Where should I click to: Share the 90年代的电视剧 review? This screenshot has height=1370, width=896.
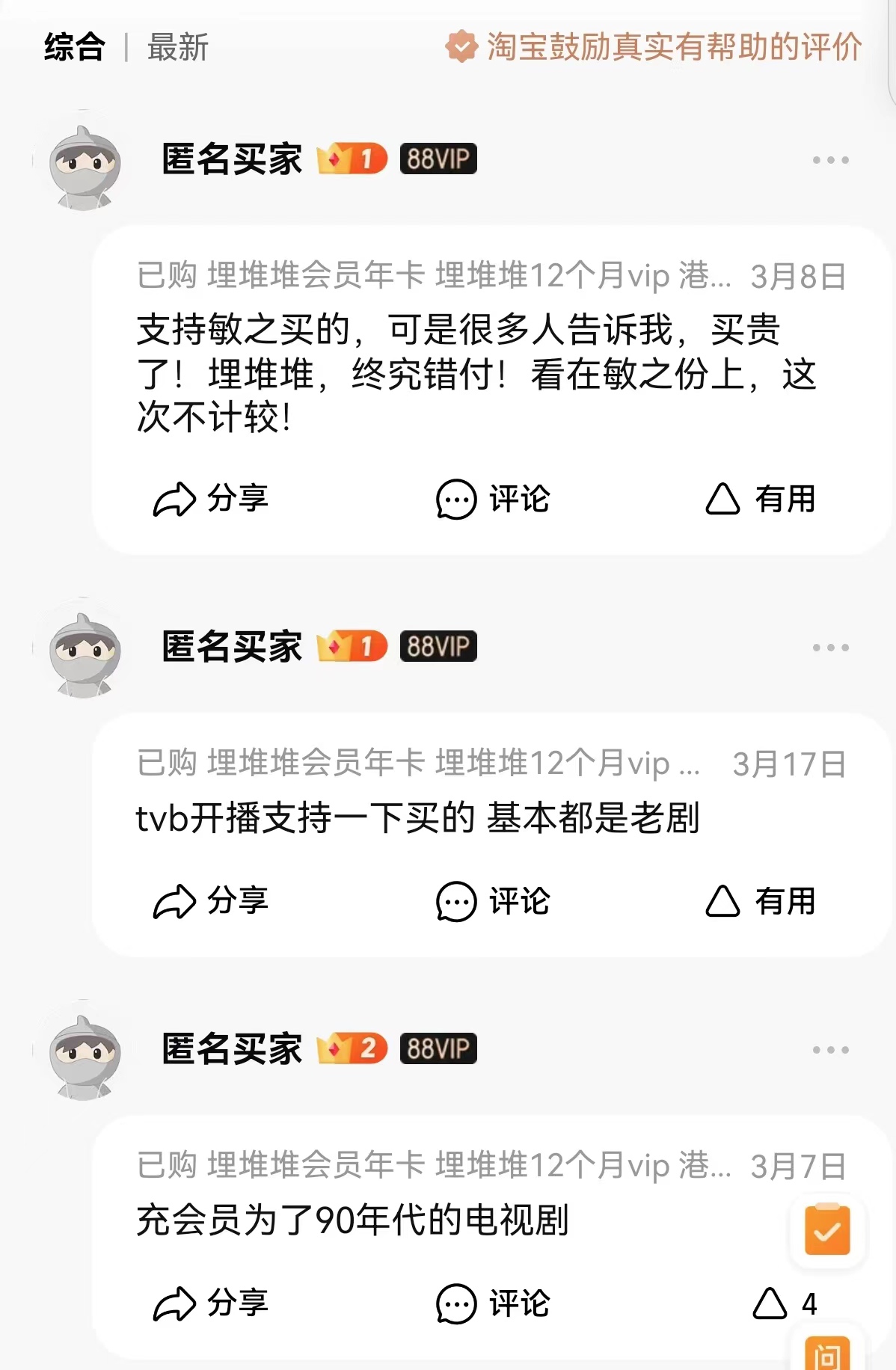210,1303
